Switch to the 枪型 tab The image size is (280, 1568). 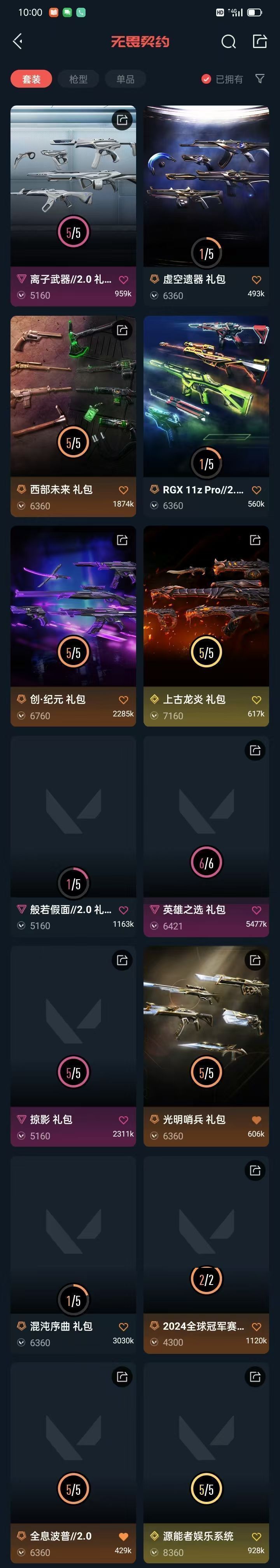tap(78, 79)
